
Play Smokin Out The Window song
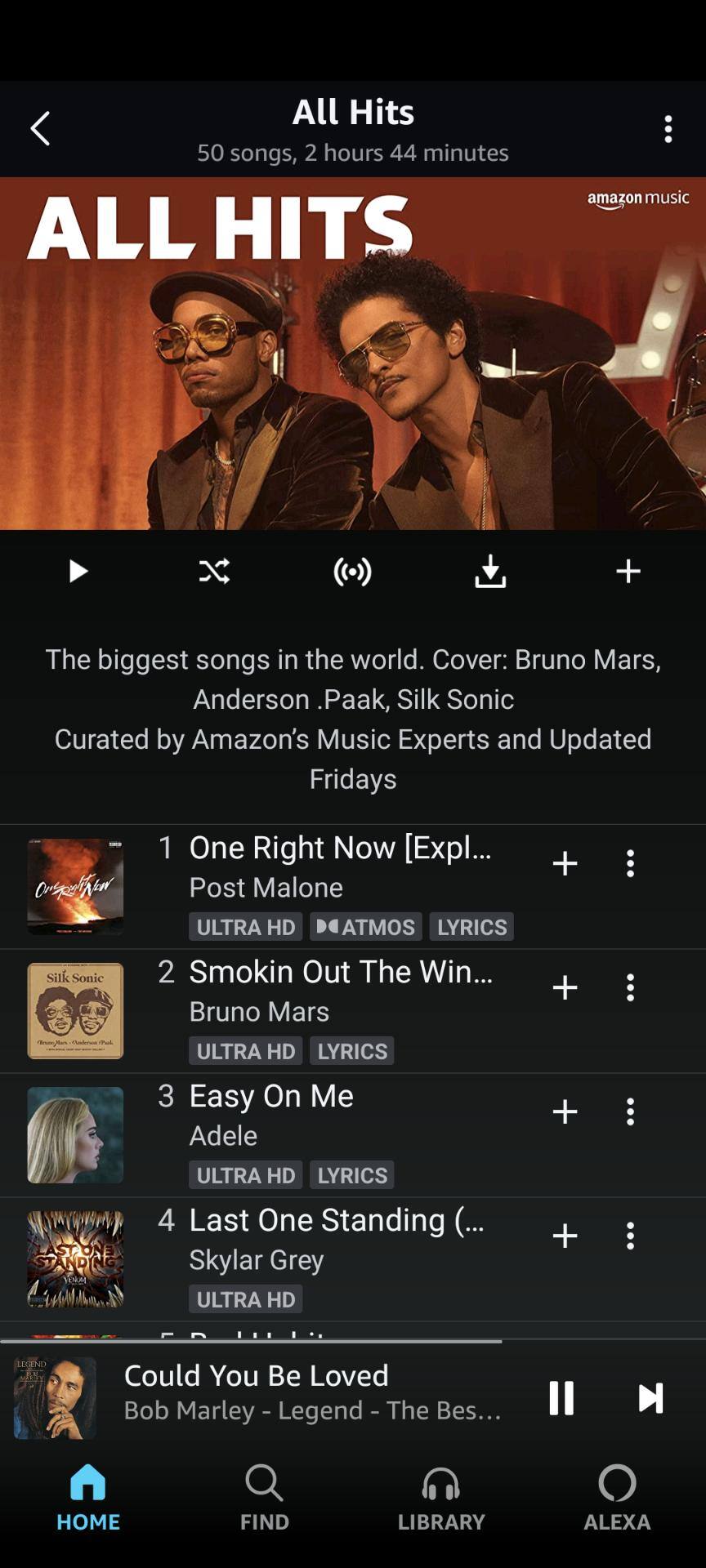coord(339,972)
